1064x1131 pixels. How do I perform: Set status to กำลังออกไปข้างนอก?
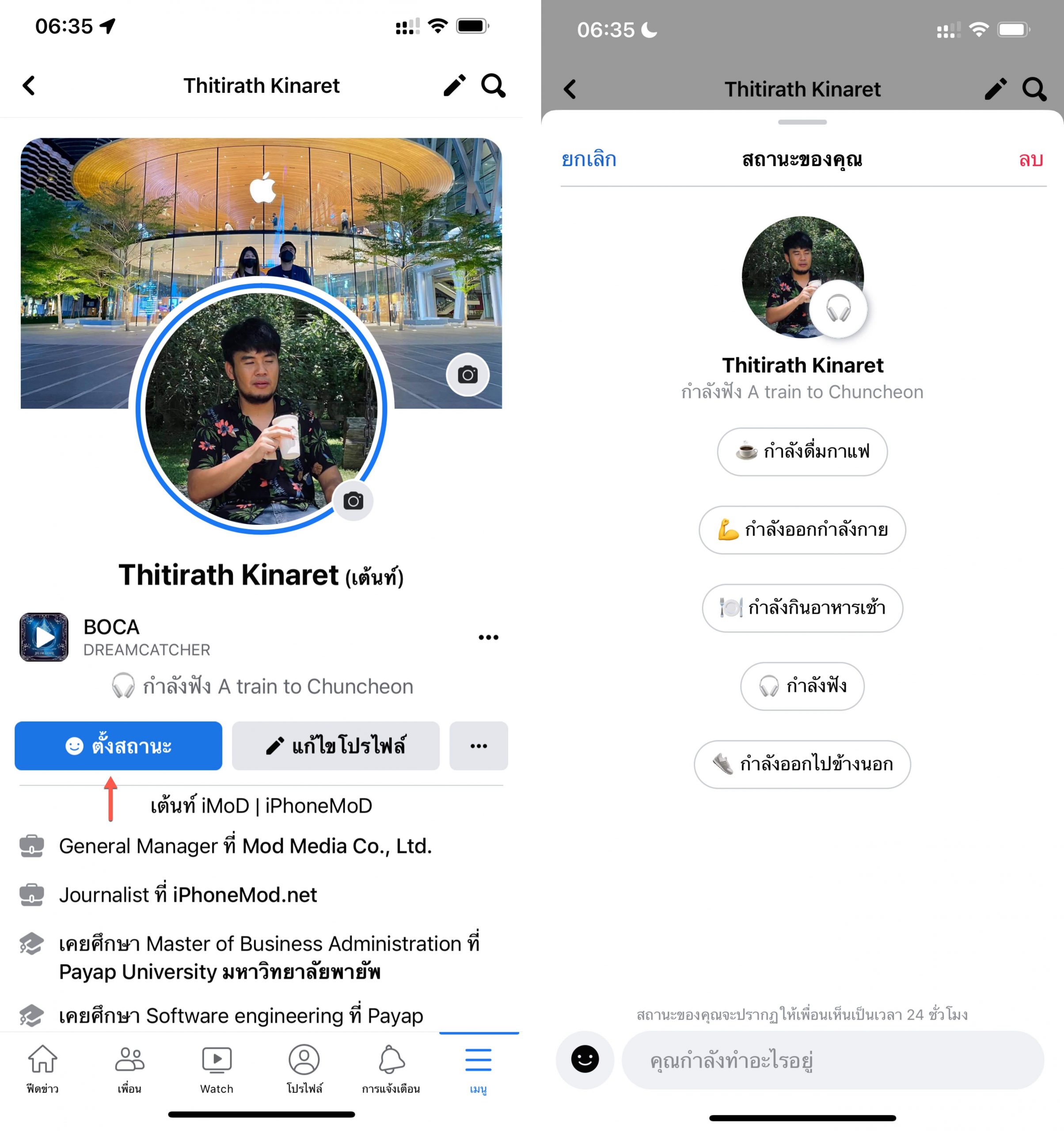tap(802, 764)
